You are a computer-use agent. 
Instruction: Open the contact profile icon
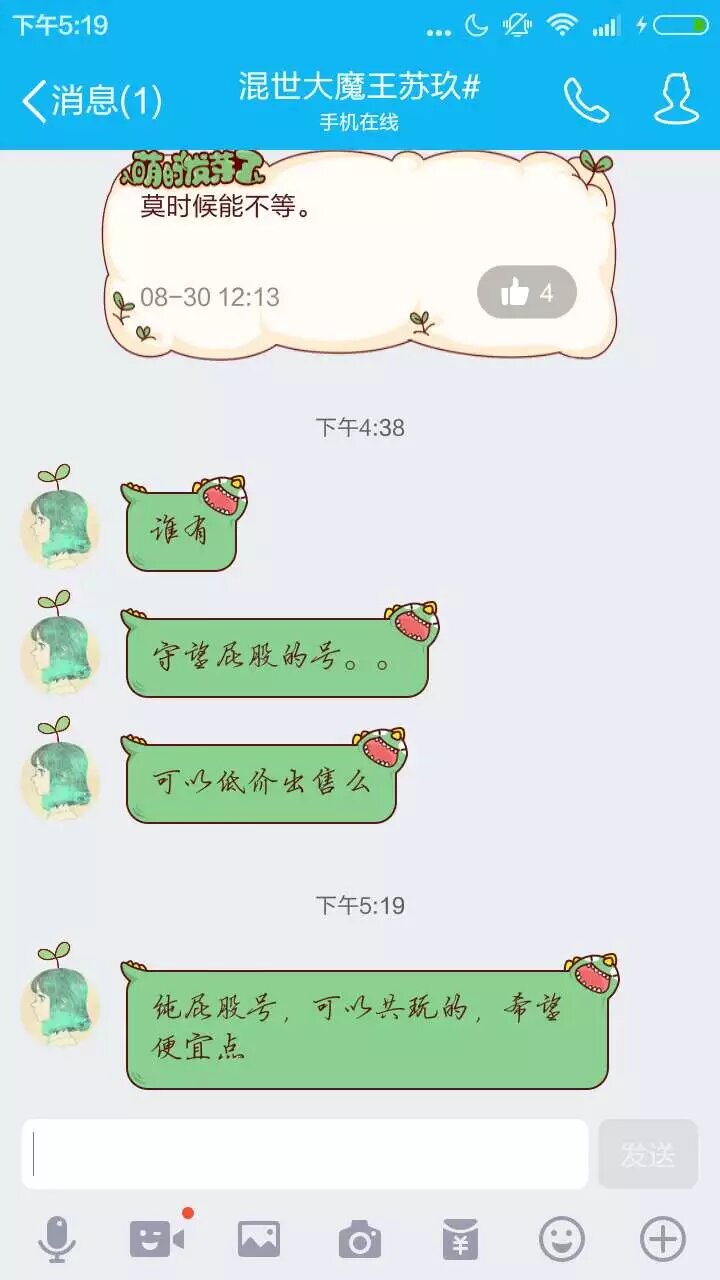(676, 99)
